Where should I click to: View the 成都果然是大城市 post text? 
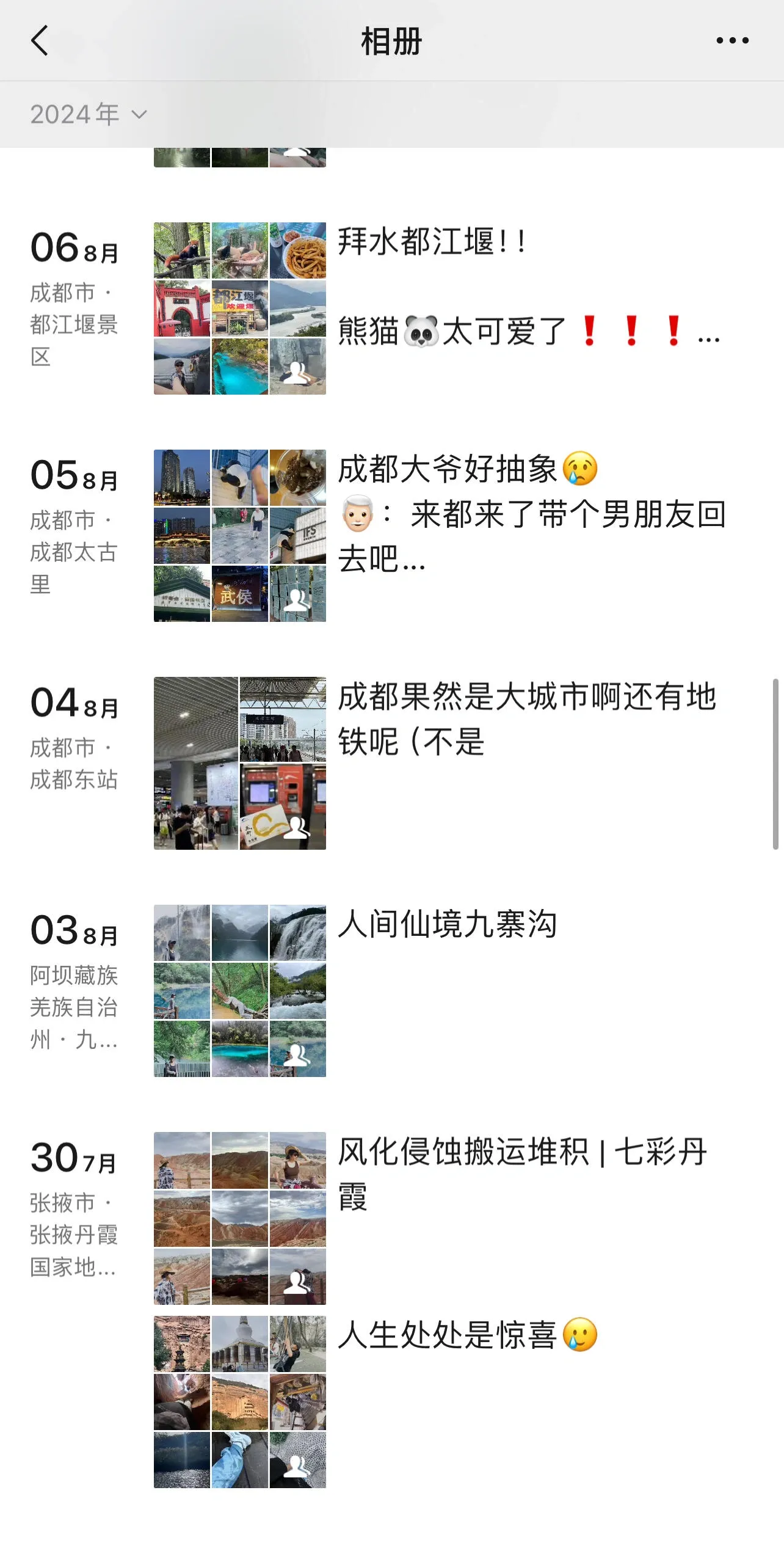[526, 719]
